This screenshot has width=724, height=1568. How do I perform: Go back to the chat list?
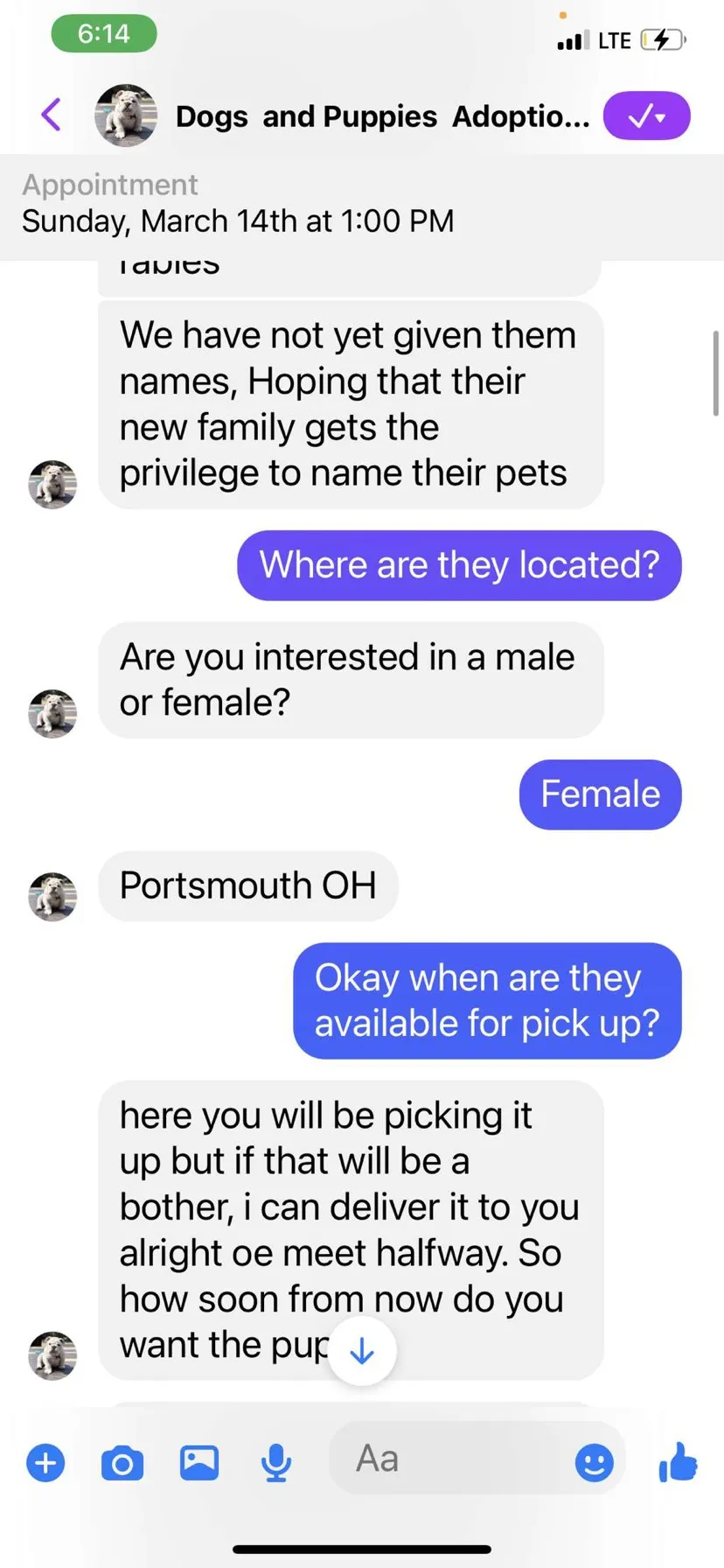[52, 115]
